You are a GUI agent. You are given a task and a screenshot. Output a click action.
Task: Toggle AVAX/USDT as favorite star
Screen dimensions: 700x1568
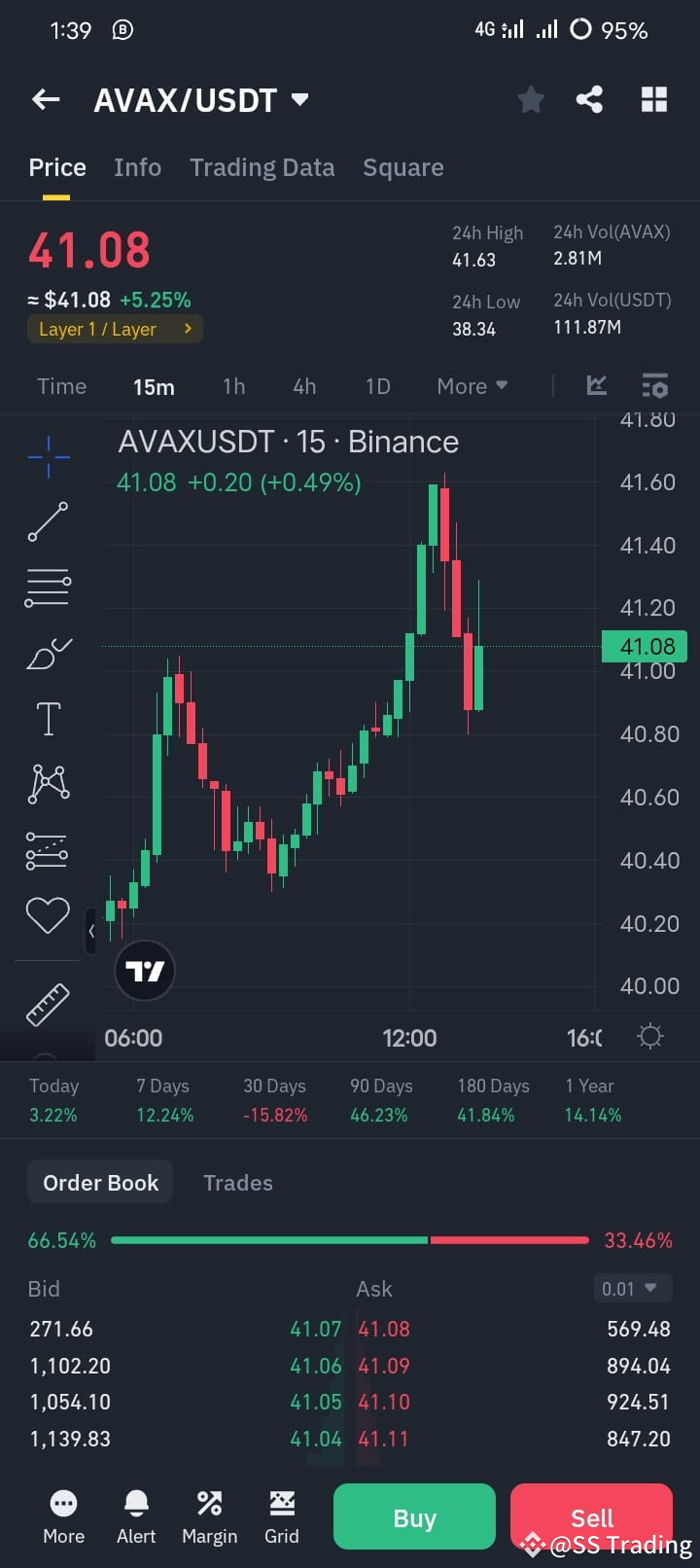531,98
